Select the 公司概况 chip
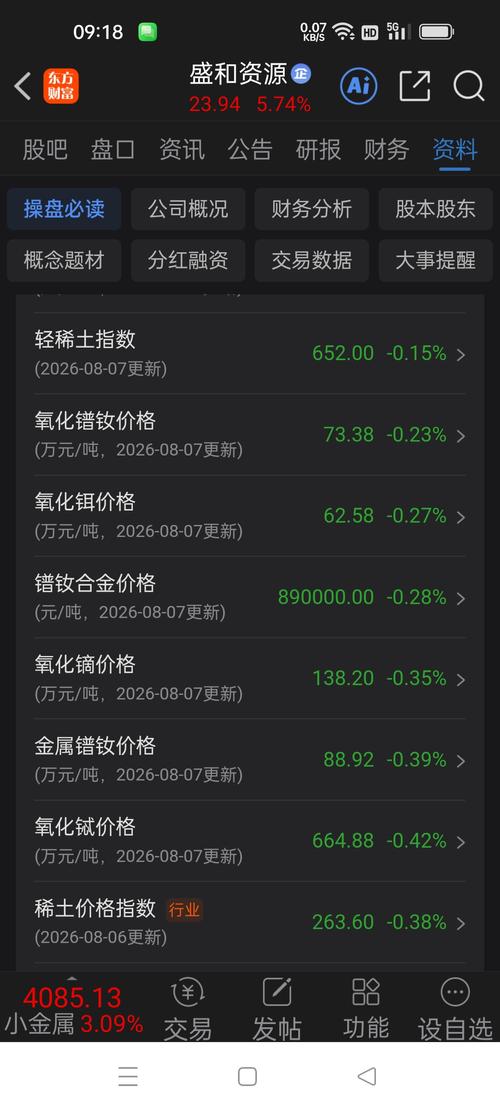 (188, 209)
